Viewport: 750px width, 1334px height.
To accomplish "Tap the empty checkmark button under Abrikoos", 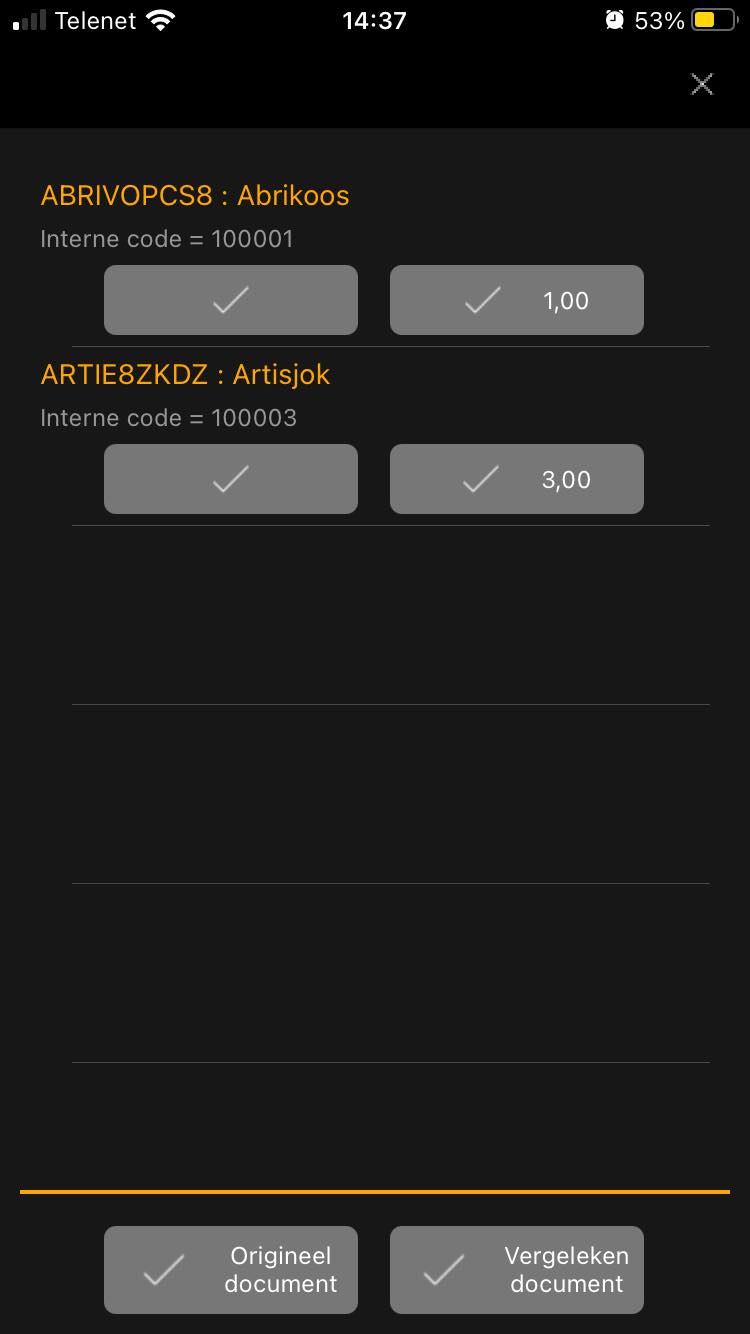I will click(x=231, y=300).
